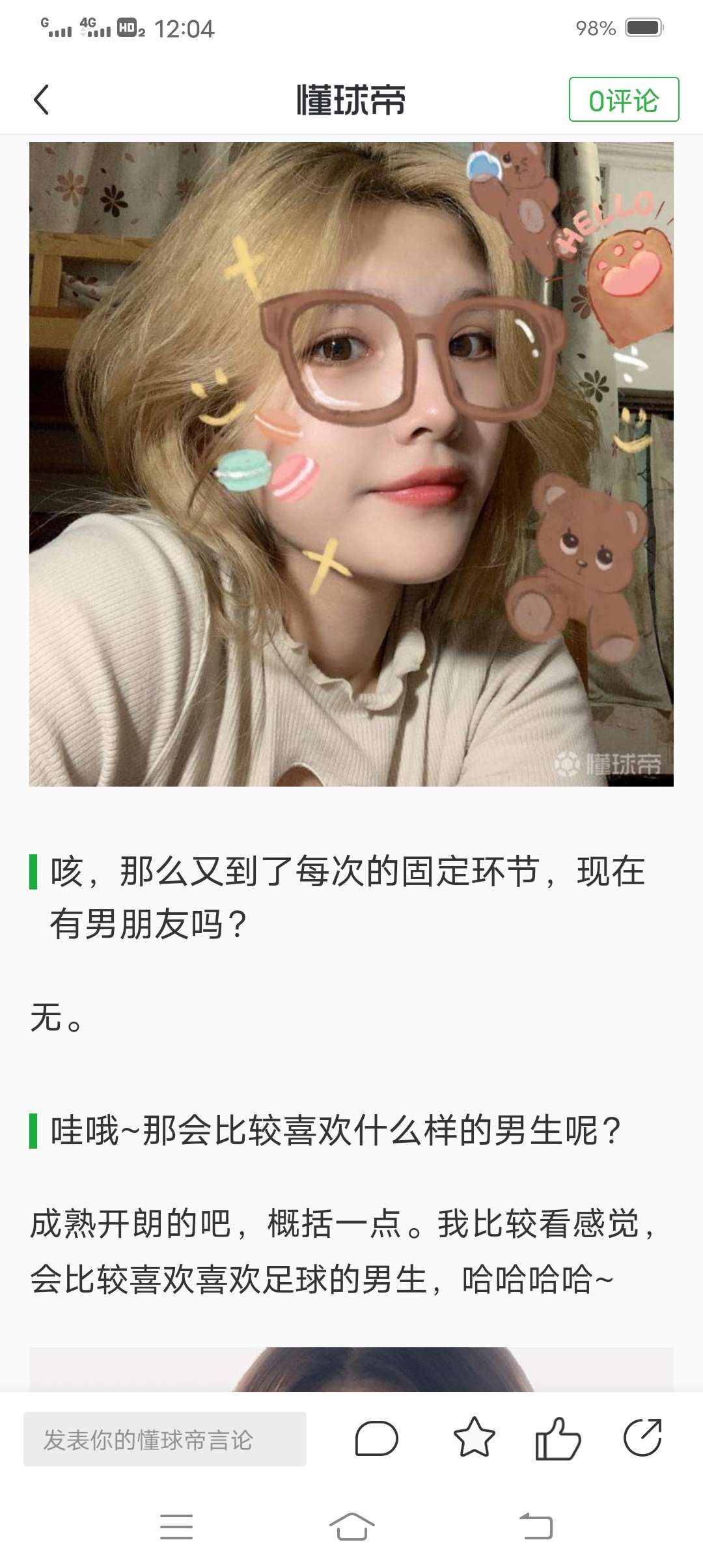Go back using the top-left arrow

click(x=42, y=100)
